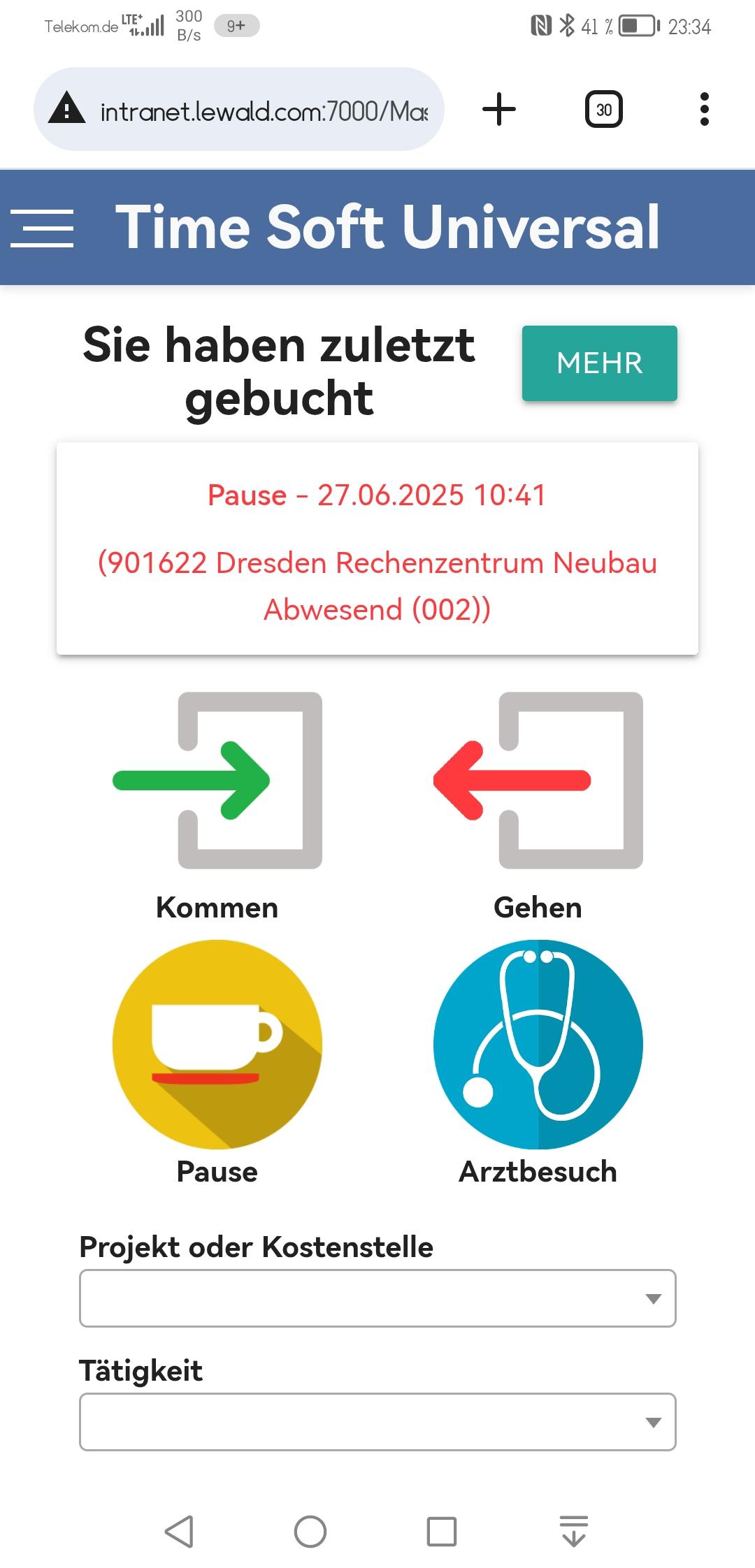The image size is (755, 1568).
Task: Book Kommen clock-in
Action: point(217,781)
